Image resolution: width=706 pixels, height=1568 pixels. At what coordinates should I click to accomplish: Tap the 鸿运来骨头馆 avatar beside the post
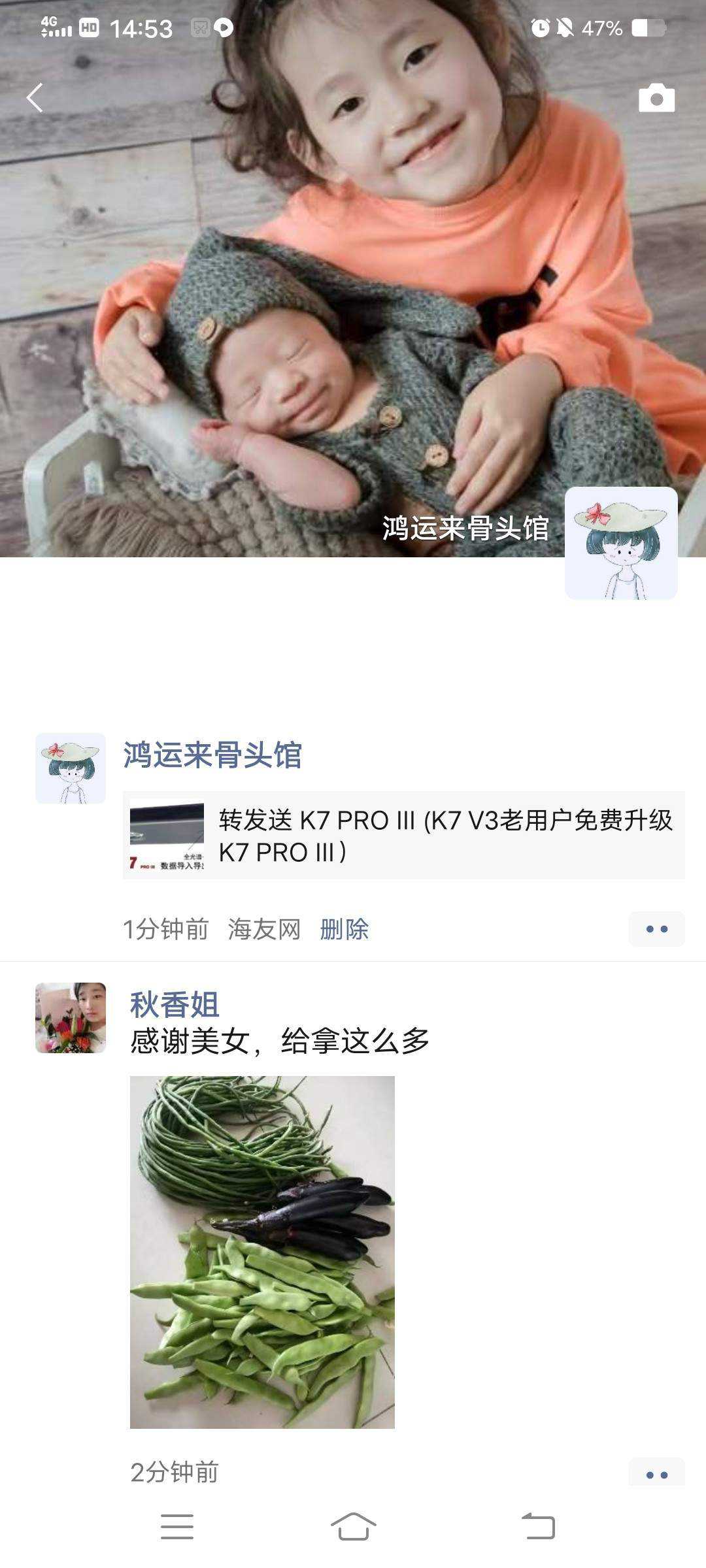point(71,768)
